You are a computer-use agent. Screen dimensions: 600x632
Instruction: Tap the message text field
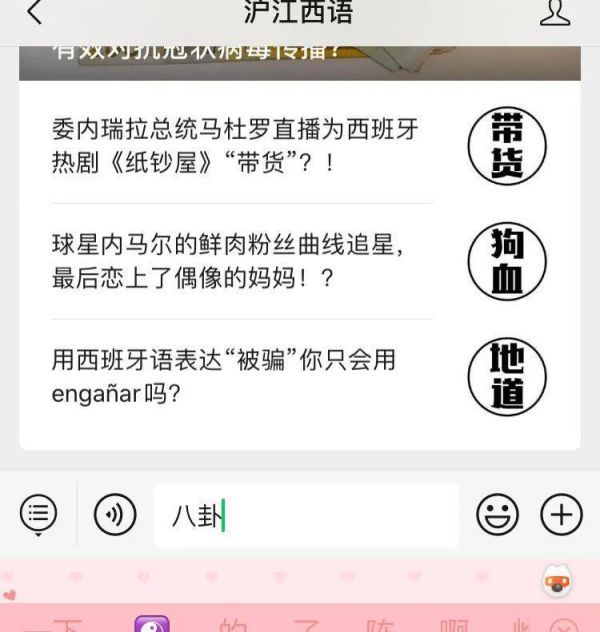[x=305, y=516]
